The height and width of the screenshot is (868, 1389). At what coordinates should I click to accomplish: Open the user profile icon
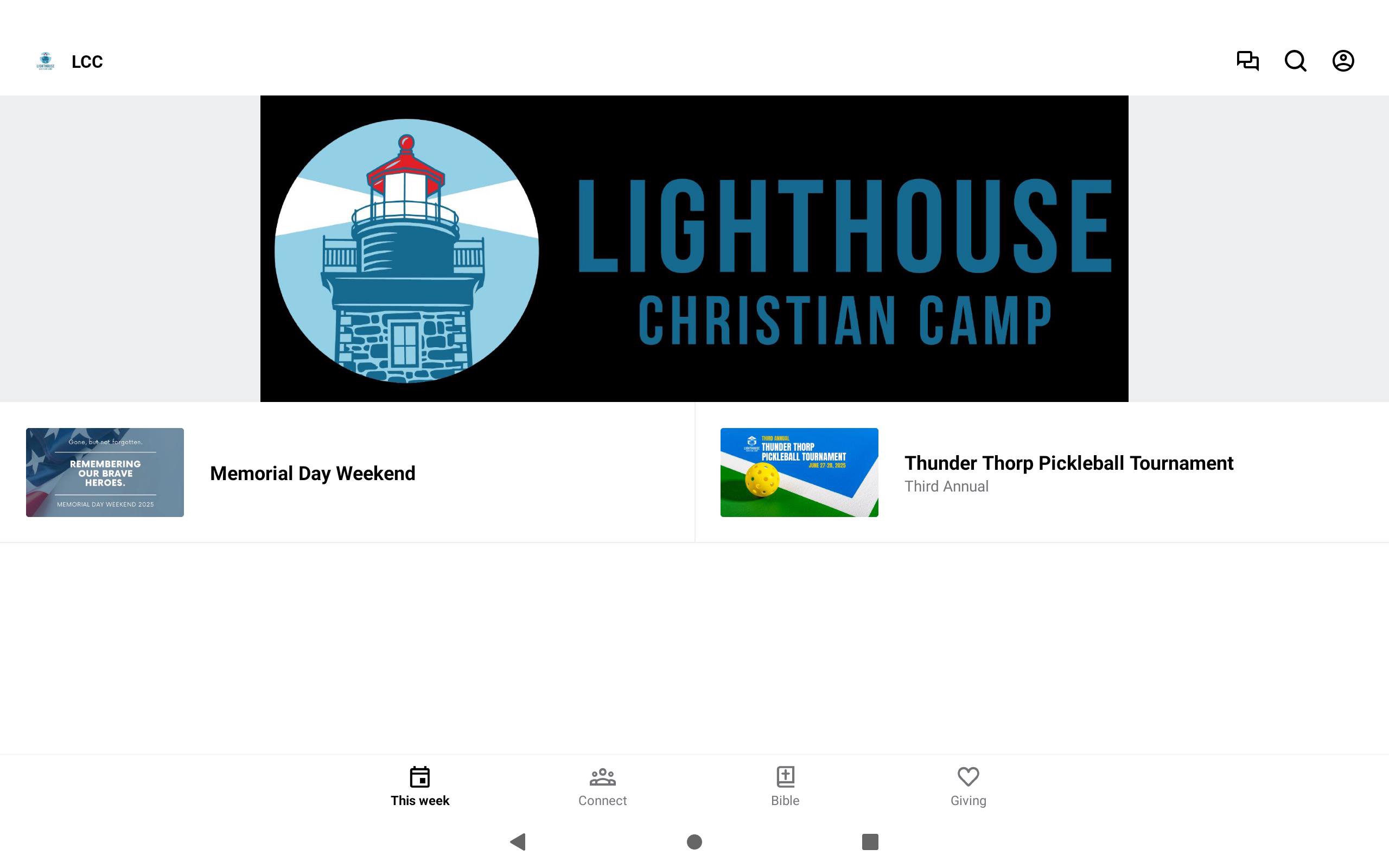[x=1342, y=61]
